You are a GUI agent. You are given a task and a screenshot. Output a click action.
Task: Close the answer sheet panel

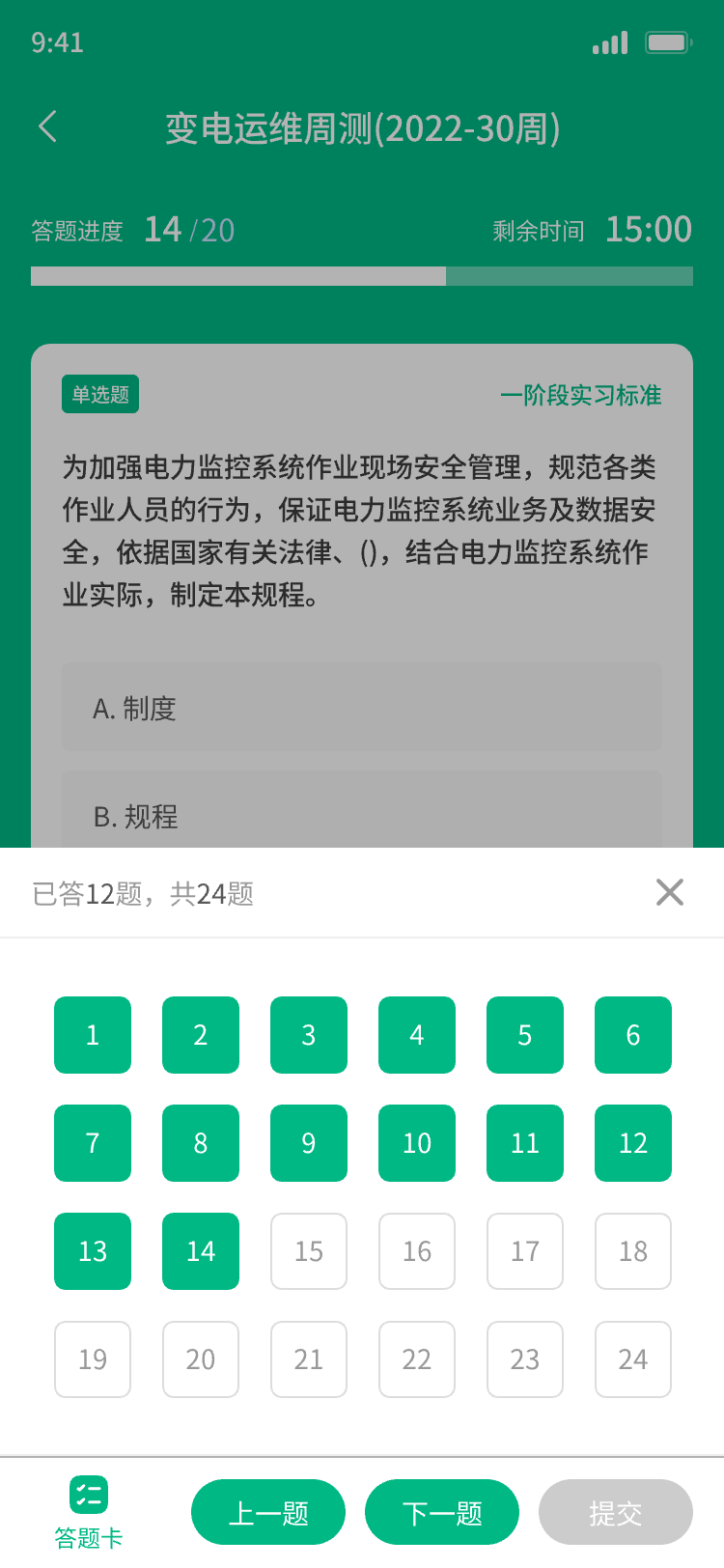click(x=669, y=892)
